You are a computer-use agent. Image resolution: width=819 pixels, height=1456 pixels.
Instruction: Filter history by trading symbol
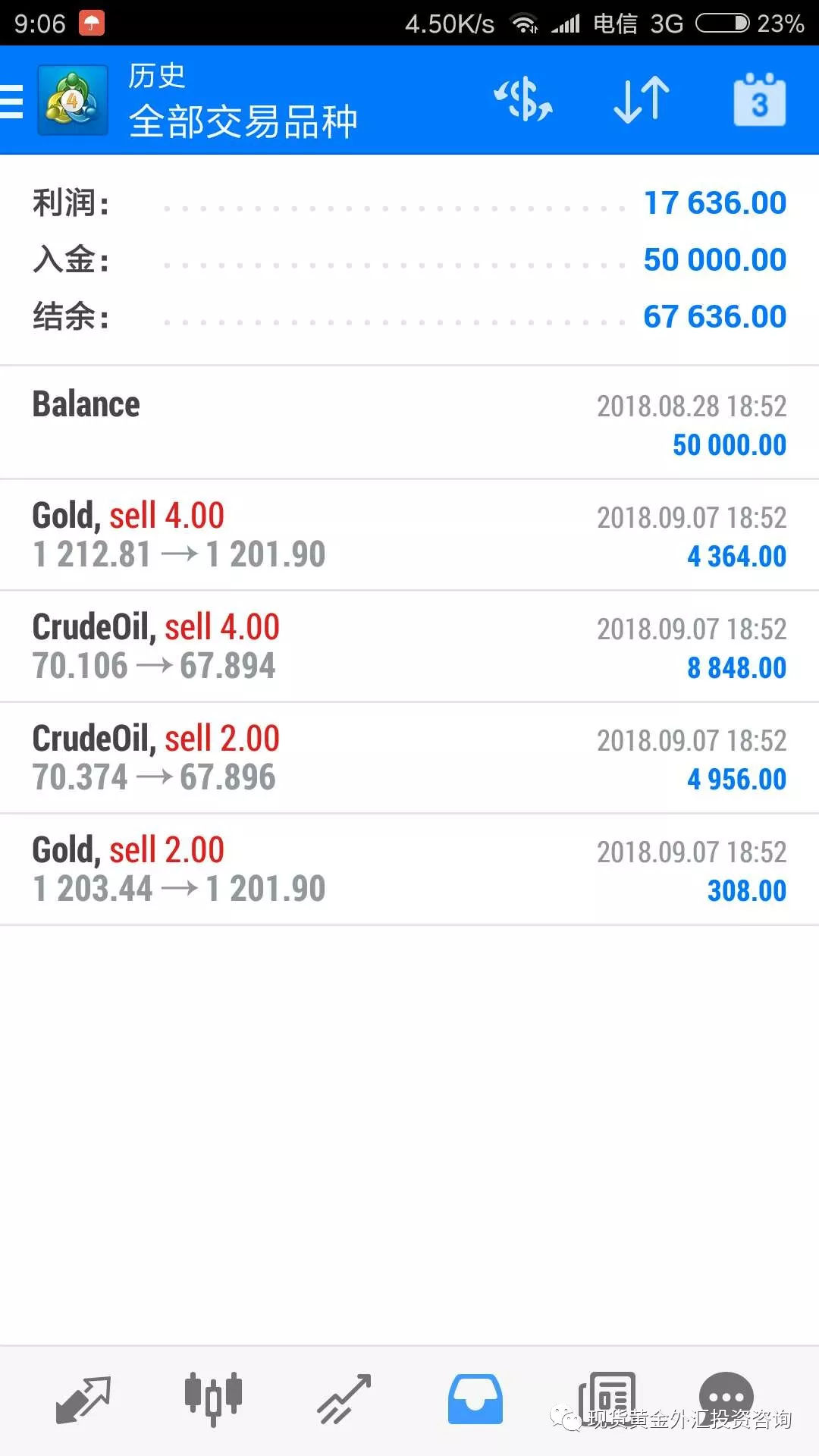(522, 100)
